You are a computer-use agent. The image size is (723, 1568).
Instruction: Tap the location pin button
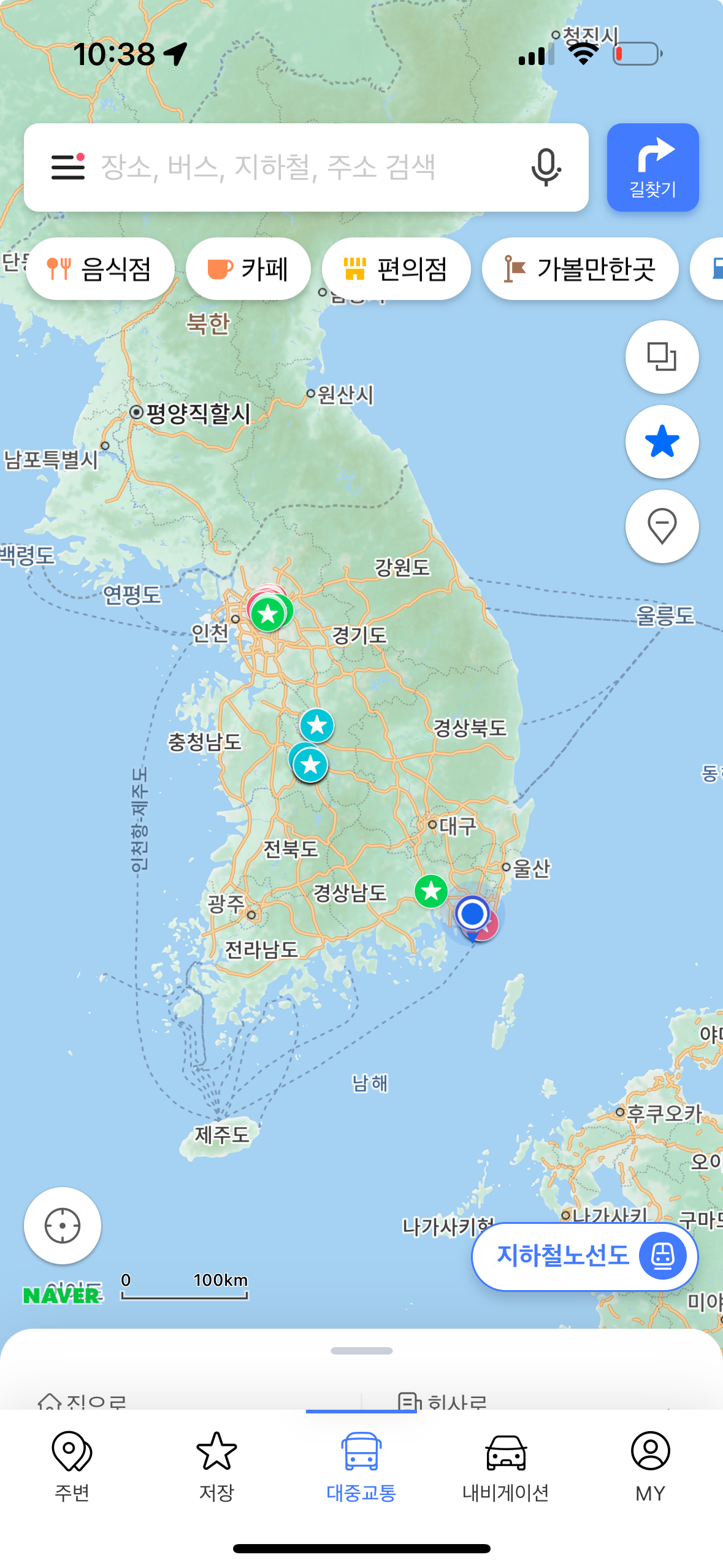[662, 526]
